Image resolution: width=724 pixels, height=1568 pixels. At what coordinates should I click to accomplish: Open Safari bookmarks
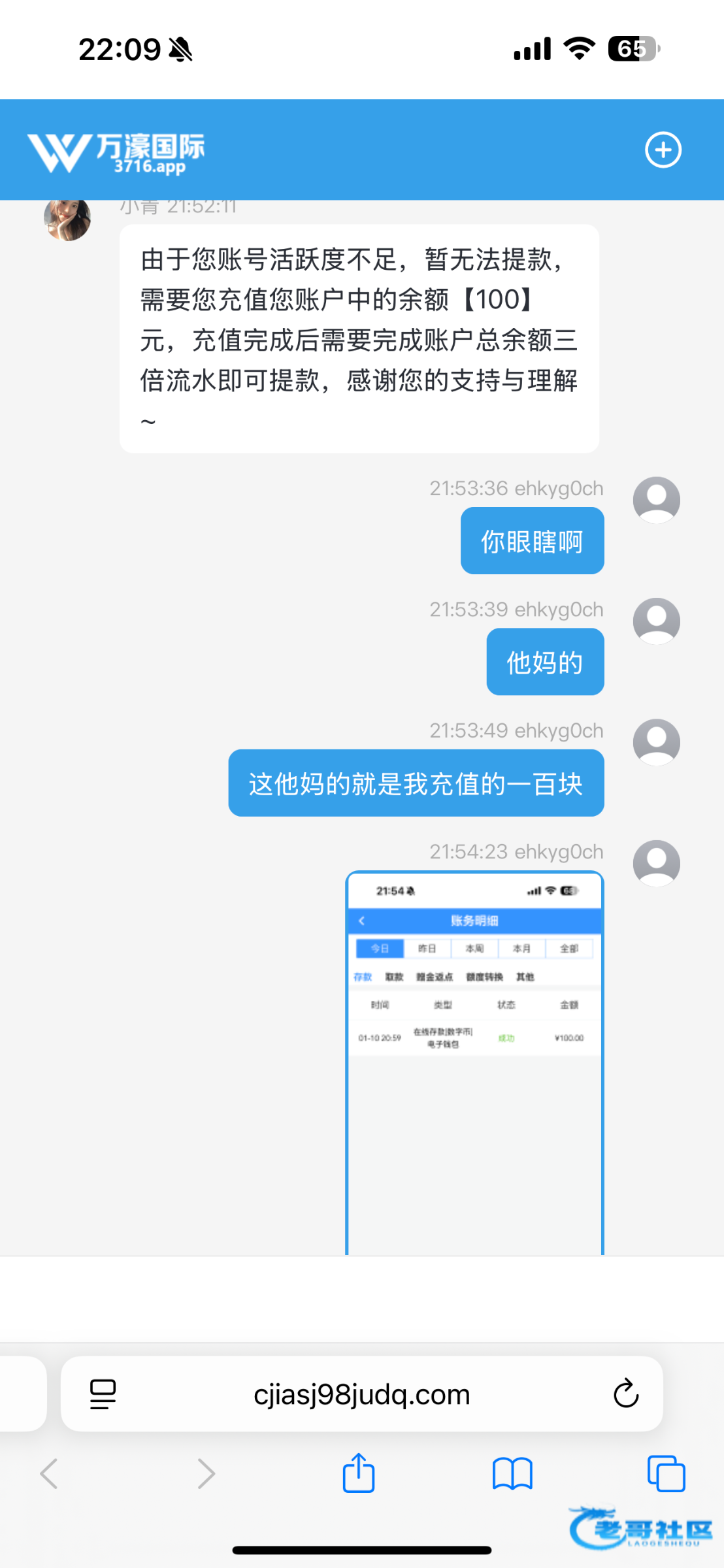click(512, 1474)
